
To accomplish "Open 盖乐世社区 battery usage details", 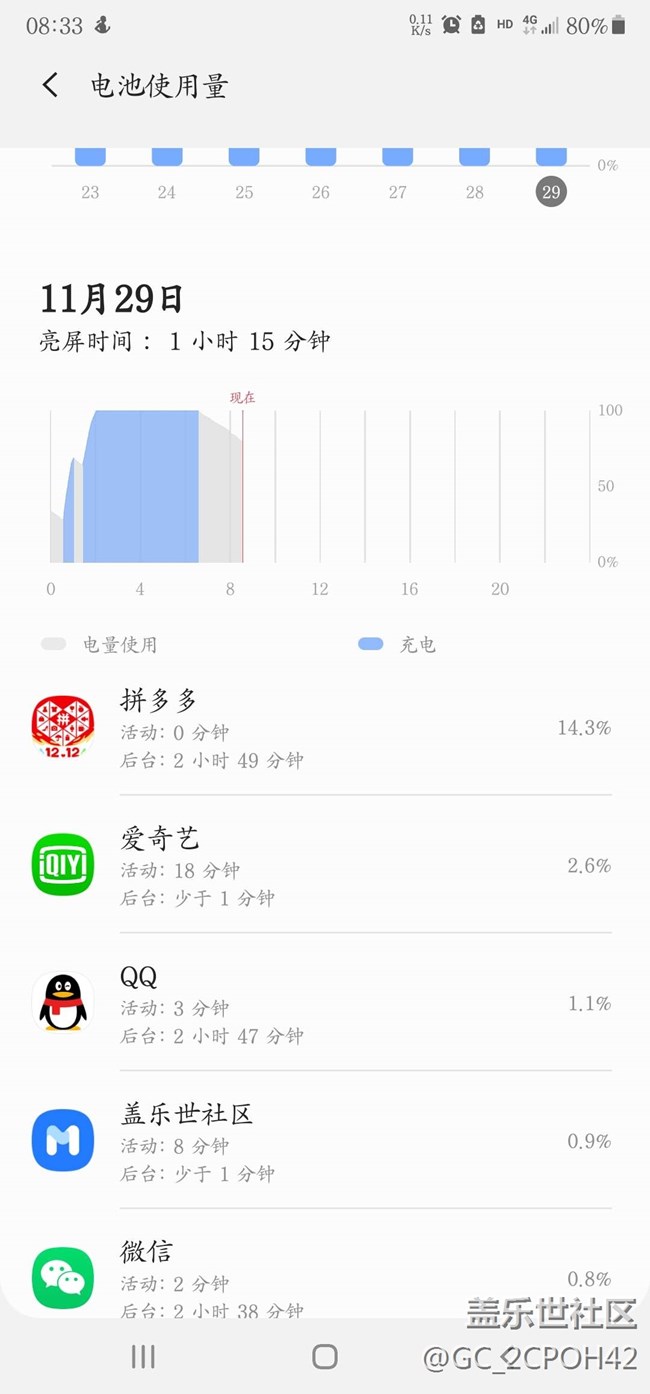I will coord(320,1141).
